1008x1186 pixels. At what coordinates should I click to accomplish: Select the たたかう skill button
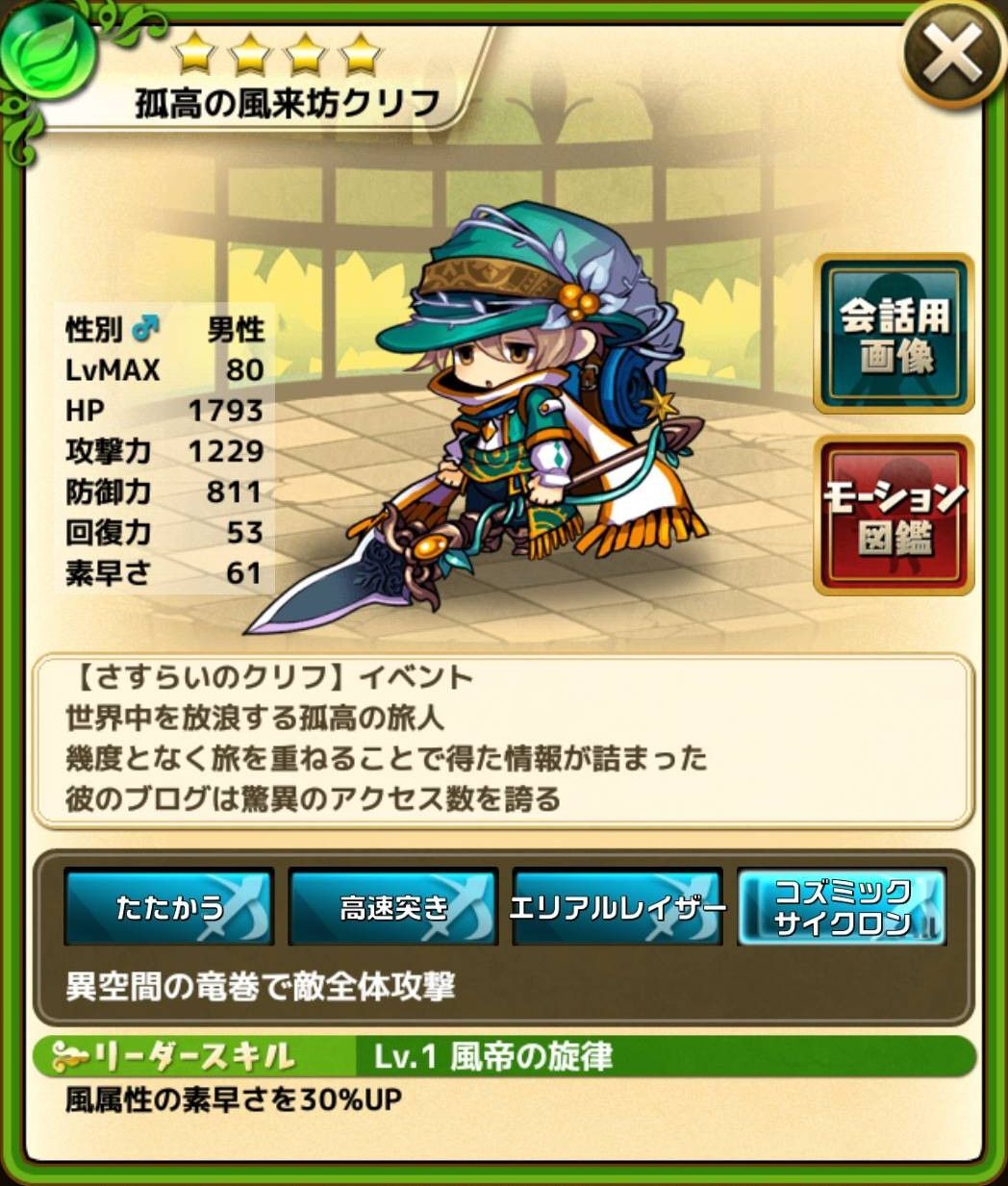coord(169,907)
